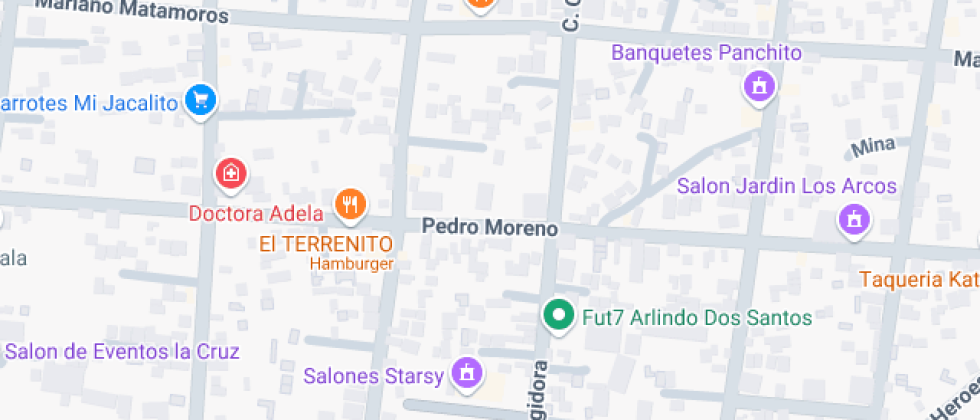This screenshot has height=420, width=980.
Task: Select the Banquetes Panchito marker
Action: coord(760,86)
